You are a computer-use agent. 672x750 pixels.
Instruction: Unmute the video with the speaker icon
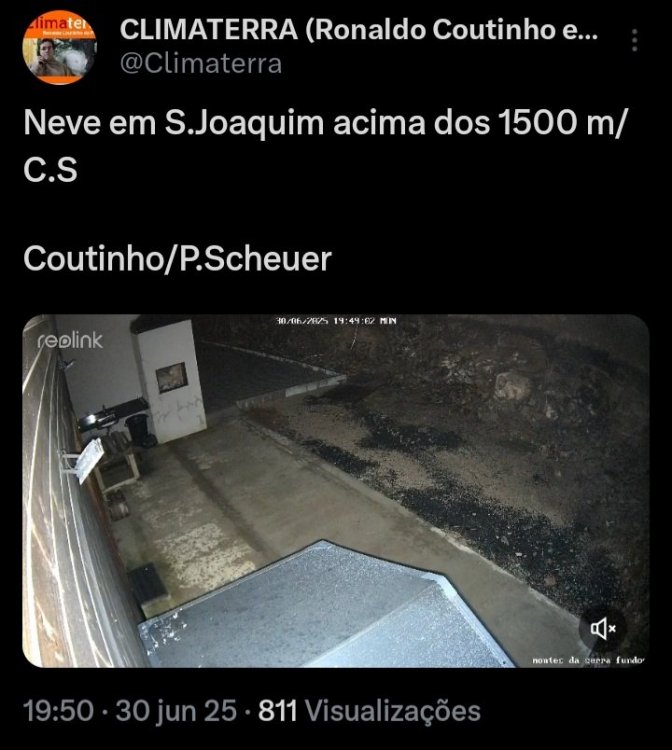pyautogui.click(x=604, y=628)
